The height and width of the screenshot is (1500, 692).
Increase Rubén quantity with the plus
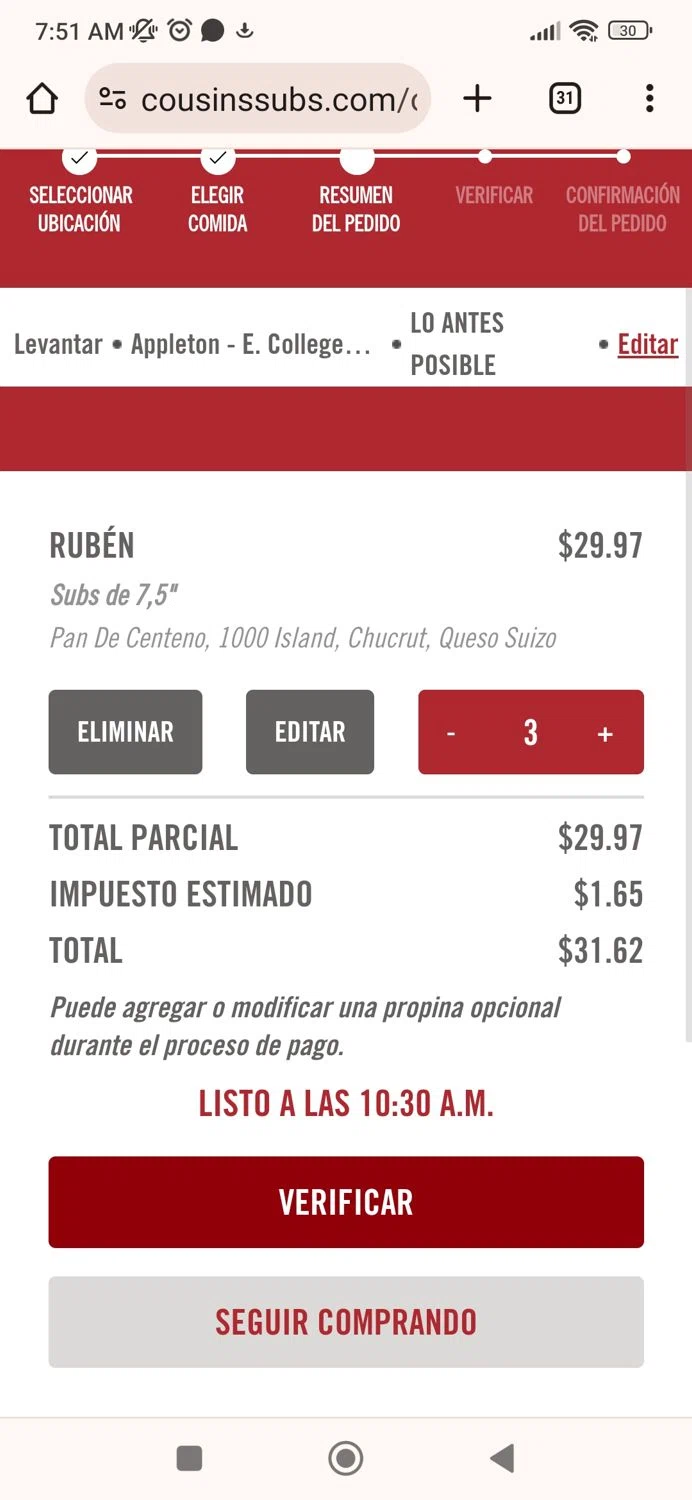tap(605, 734)
